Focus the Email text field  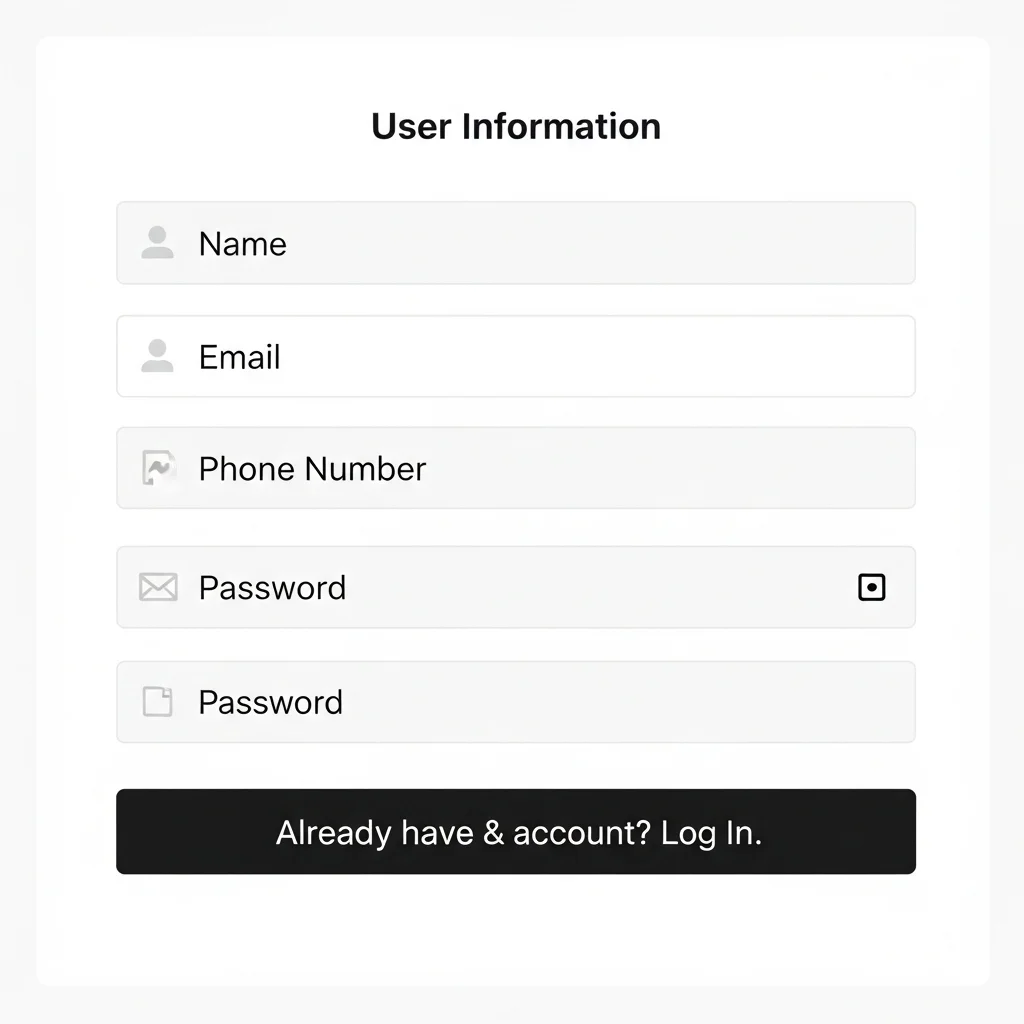click(515, 356)
